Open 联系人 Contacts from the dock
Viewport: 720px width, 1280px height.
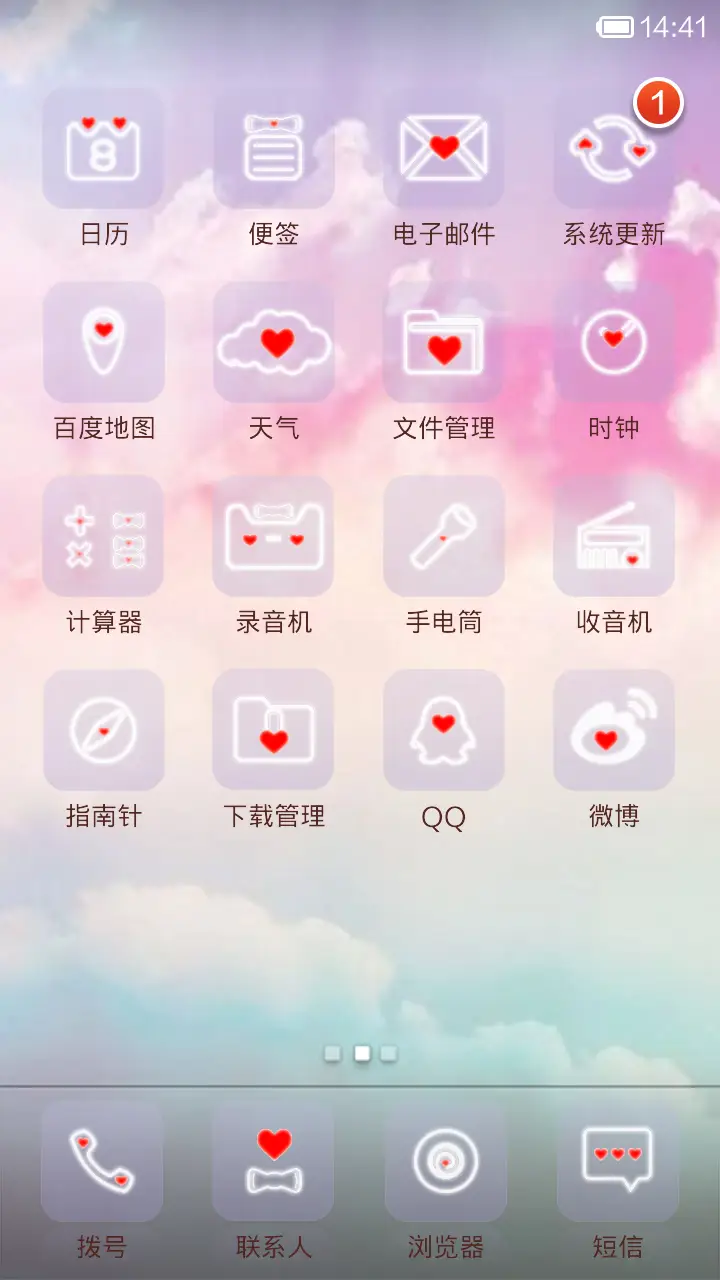[272, 1162]
